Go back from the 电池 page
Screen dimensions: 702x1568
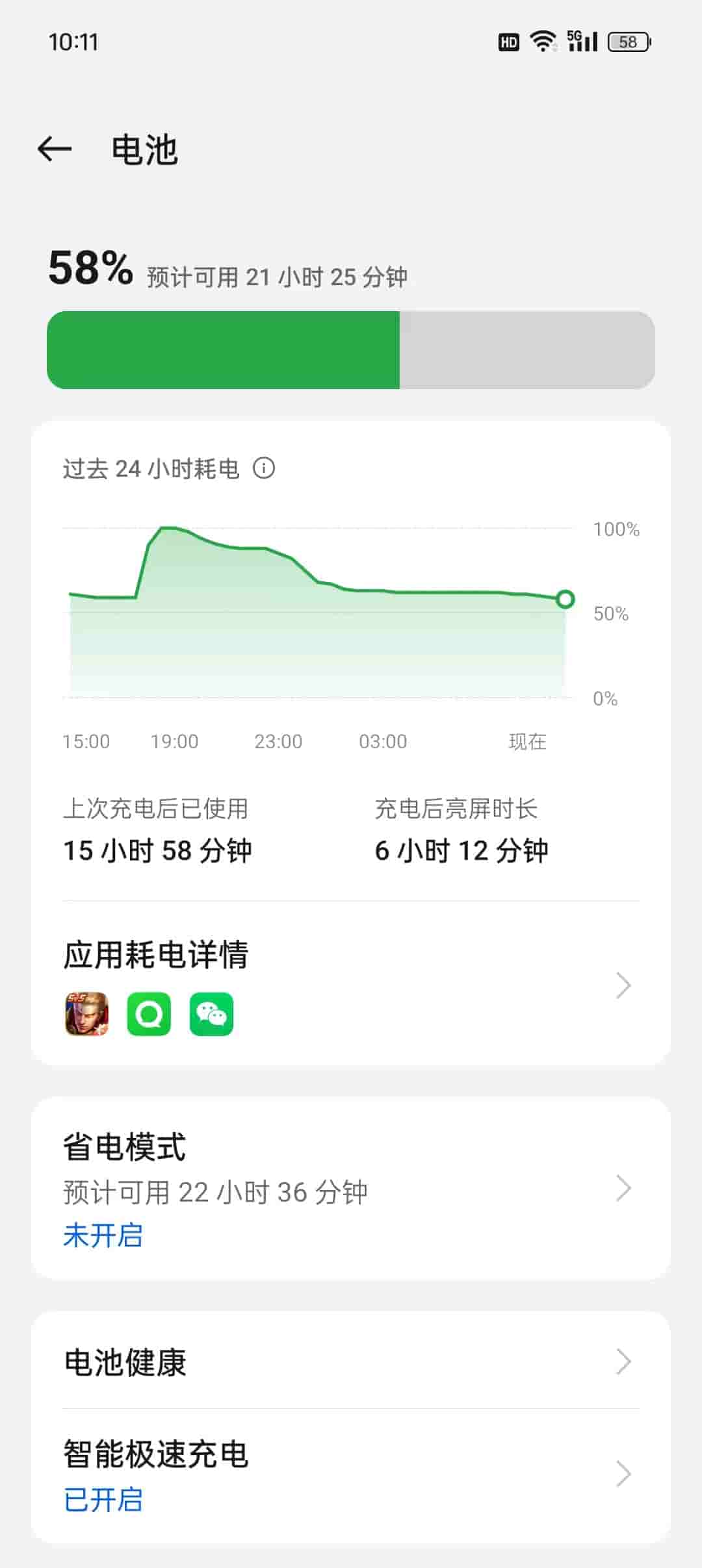coord(55,149)
